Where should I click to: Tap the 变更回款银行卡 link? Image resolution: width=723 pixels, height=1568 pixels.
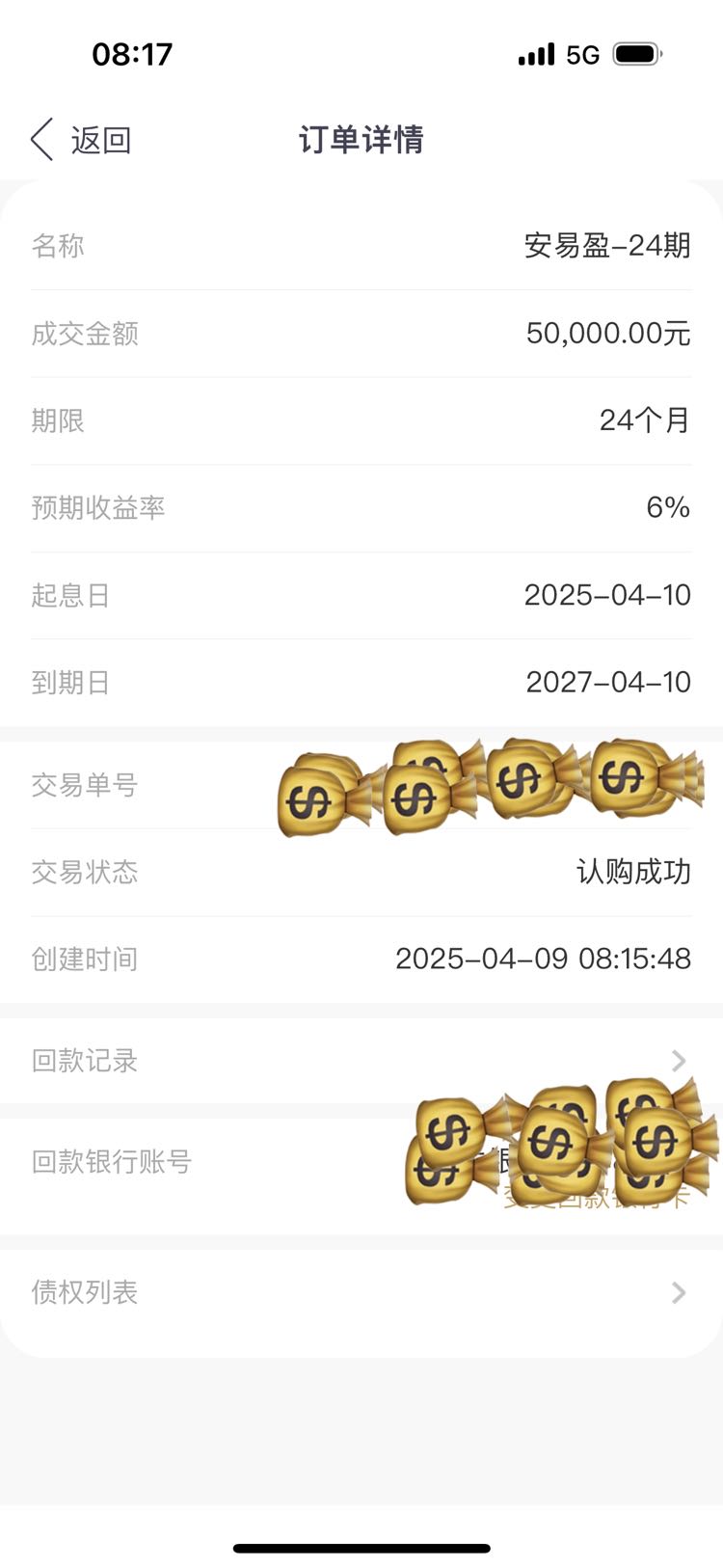tap(597, 1199)
